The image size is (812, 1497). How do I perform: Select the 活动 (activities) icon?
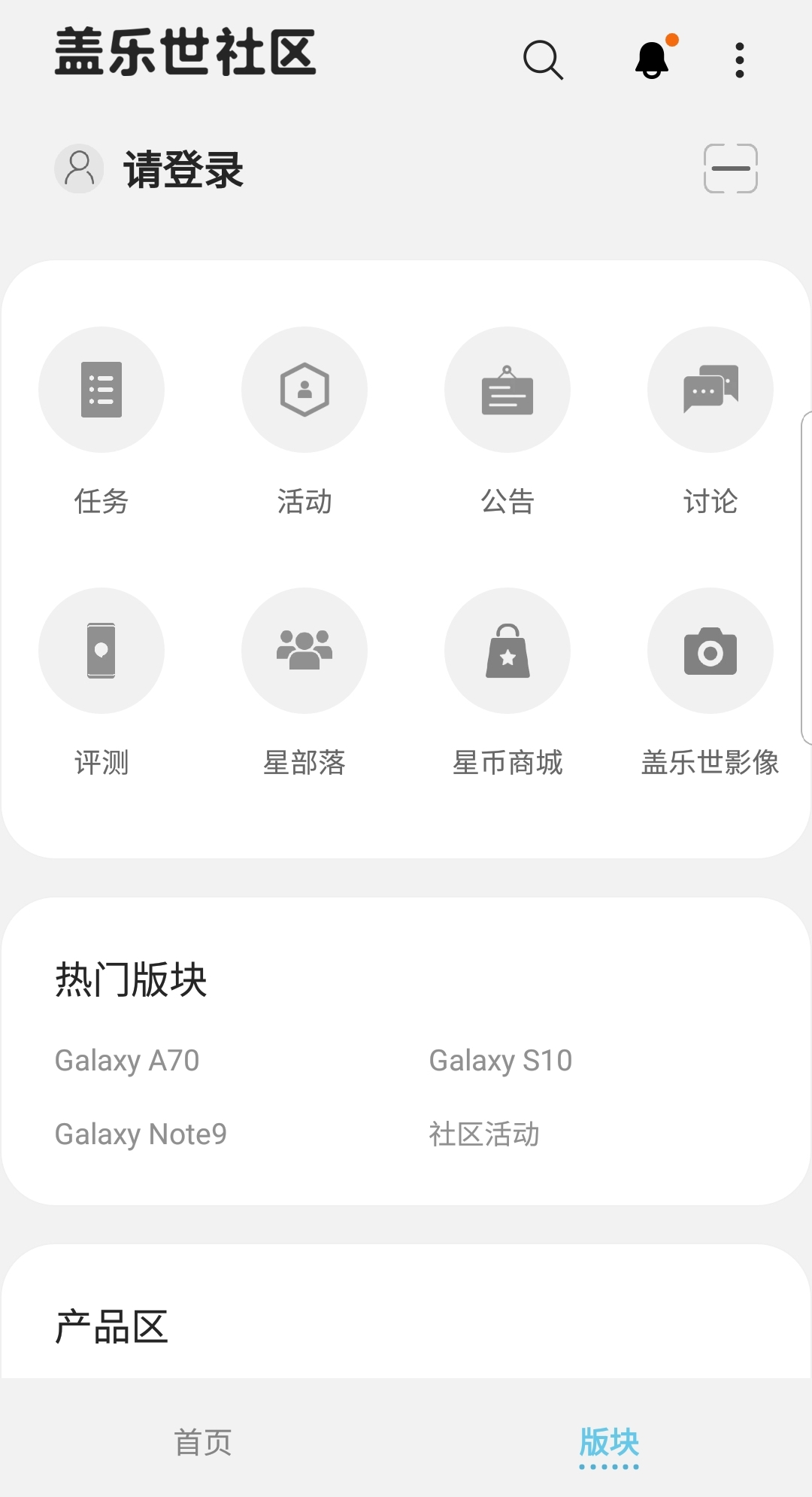click(304, 389)
